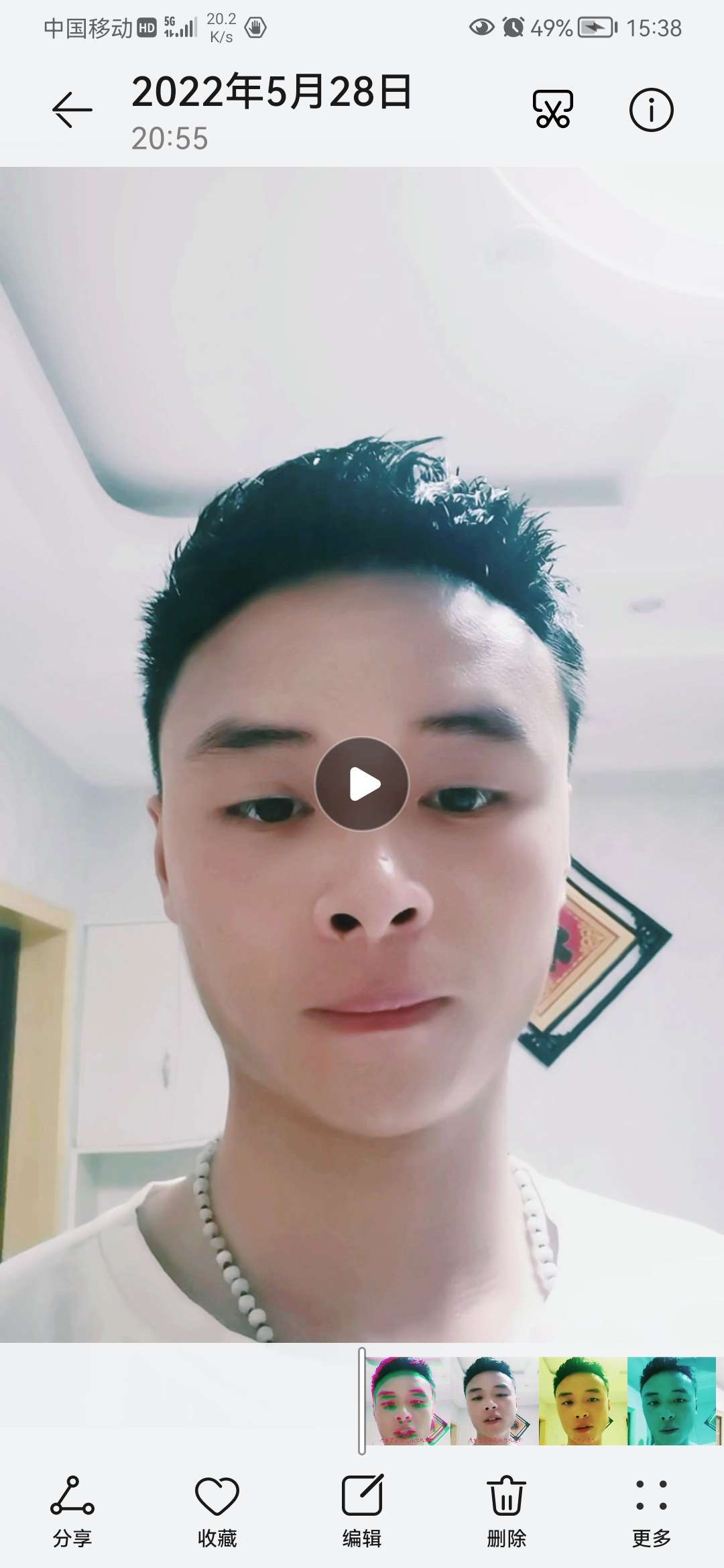Image resolution: width=724 pixels, height=1568 pixels.
Task: Open the info details icon
Action: [x=651, y=110]
